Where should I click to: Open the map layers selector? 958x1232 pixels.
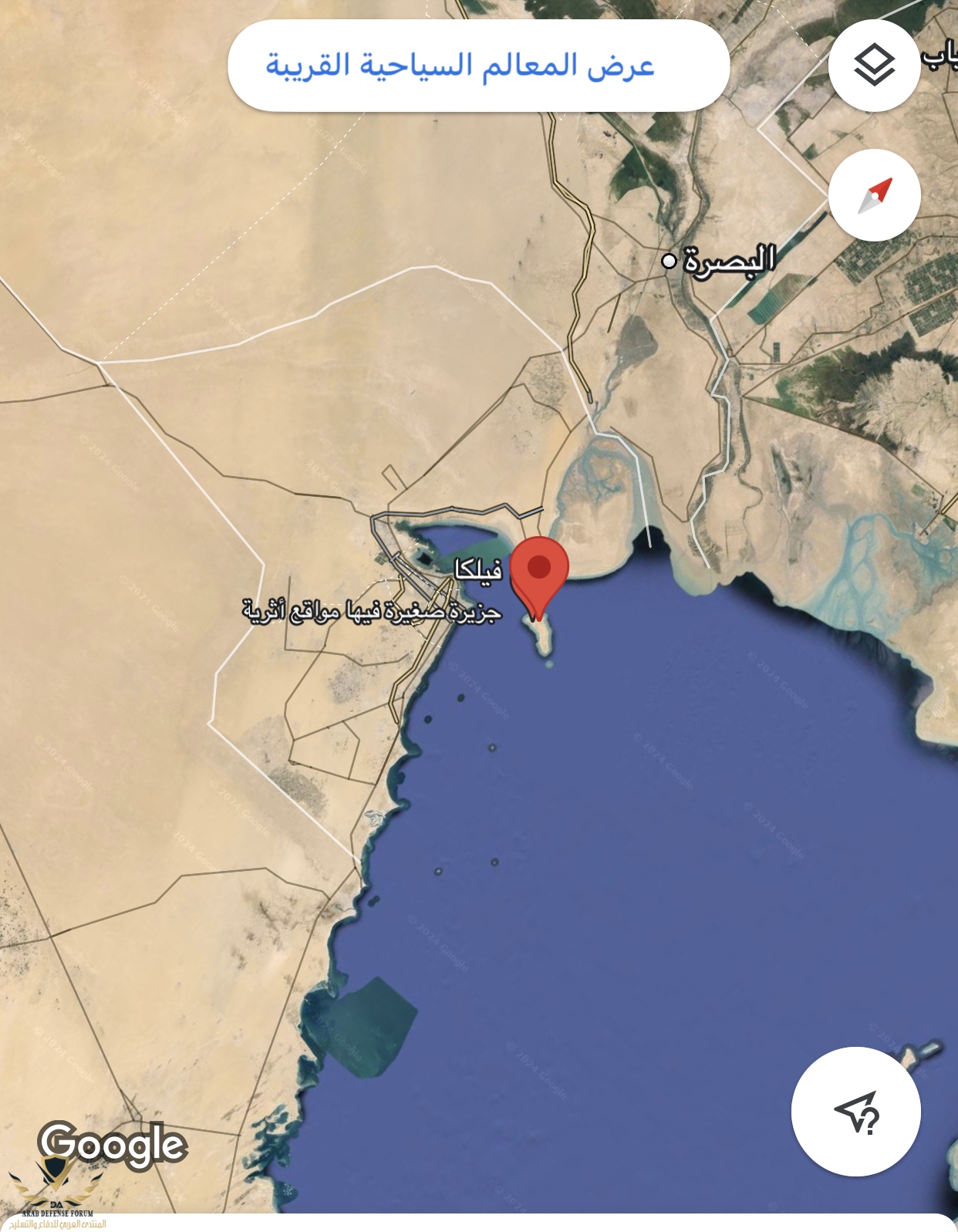tap(874, 66)
